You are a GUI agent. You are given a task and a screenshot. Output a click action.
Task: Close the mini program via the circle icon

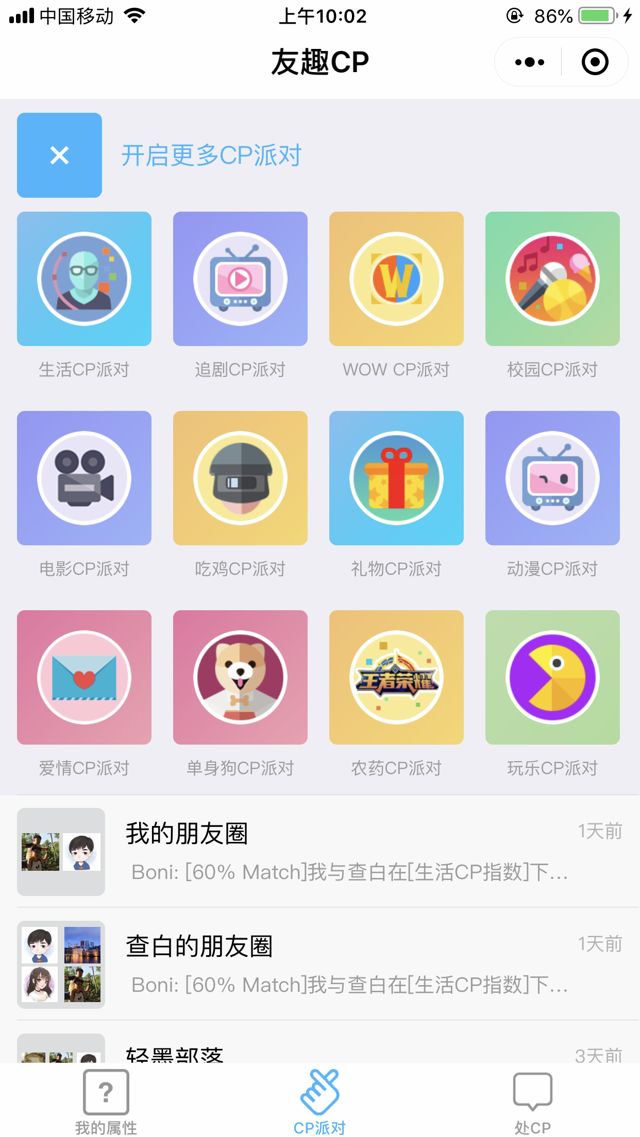tap(595, 63)
